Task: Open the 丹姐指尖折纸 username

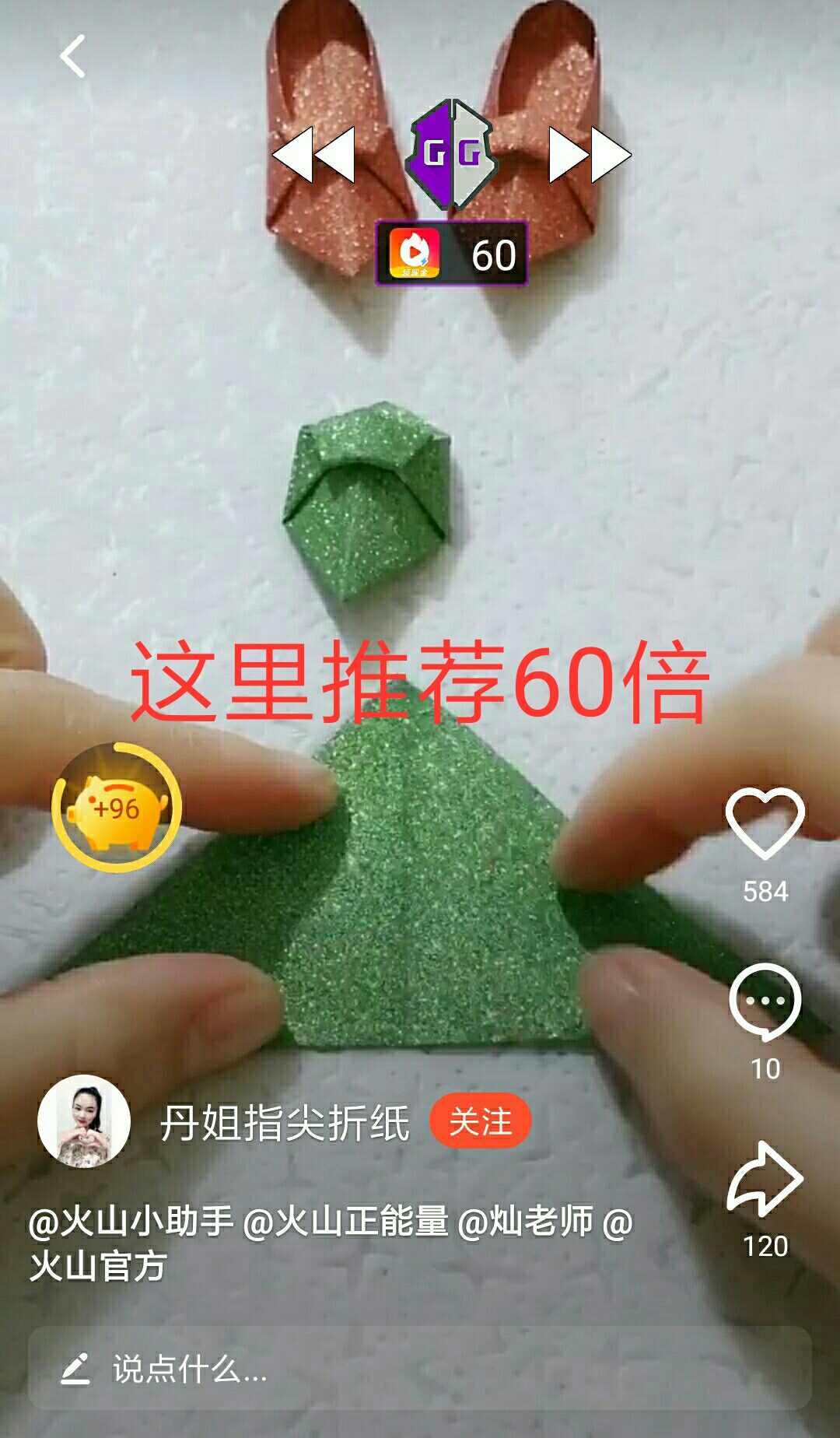Action: click(x=285, y=1123)
